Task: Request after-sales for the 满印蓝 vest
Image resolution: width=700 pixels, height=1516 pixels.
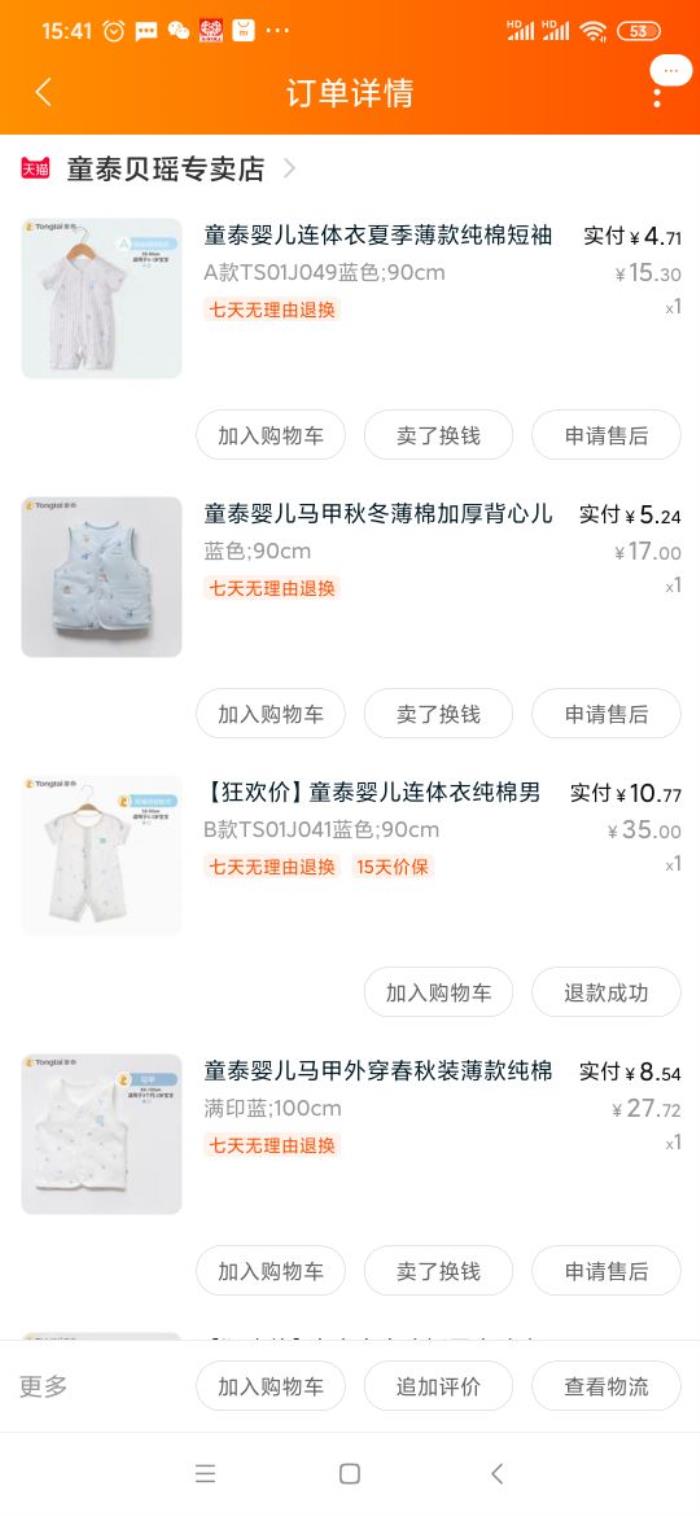Action: click(606, 1271)
